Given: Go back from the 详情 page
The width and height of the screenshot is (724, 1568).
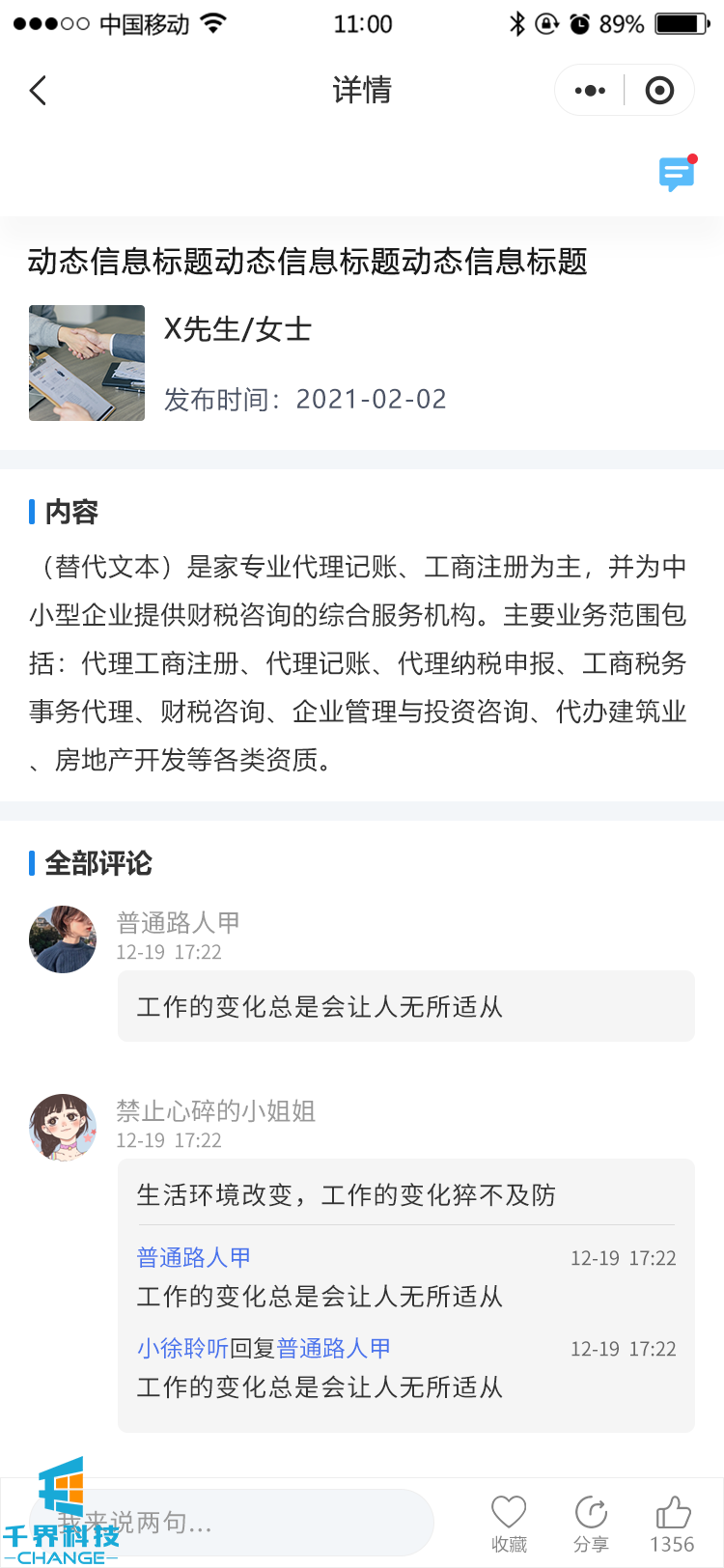Looking at the screenshot, I should pos(39,91).
